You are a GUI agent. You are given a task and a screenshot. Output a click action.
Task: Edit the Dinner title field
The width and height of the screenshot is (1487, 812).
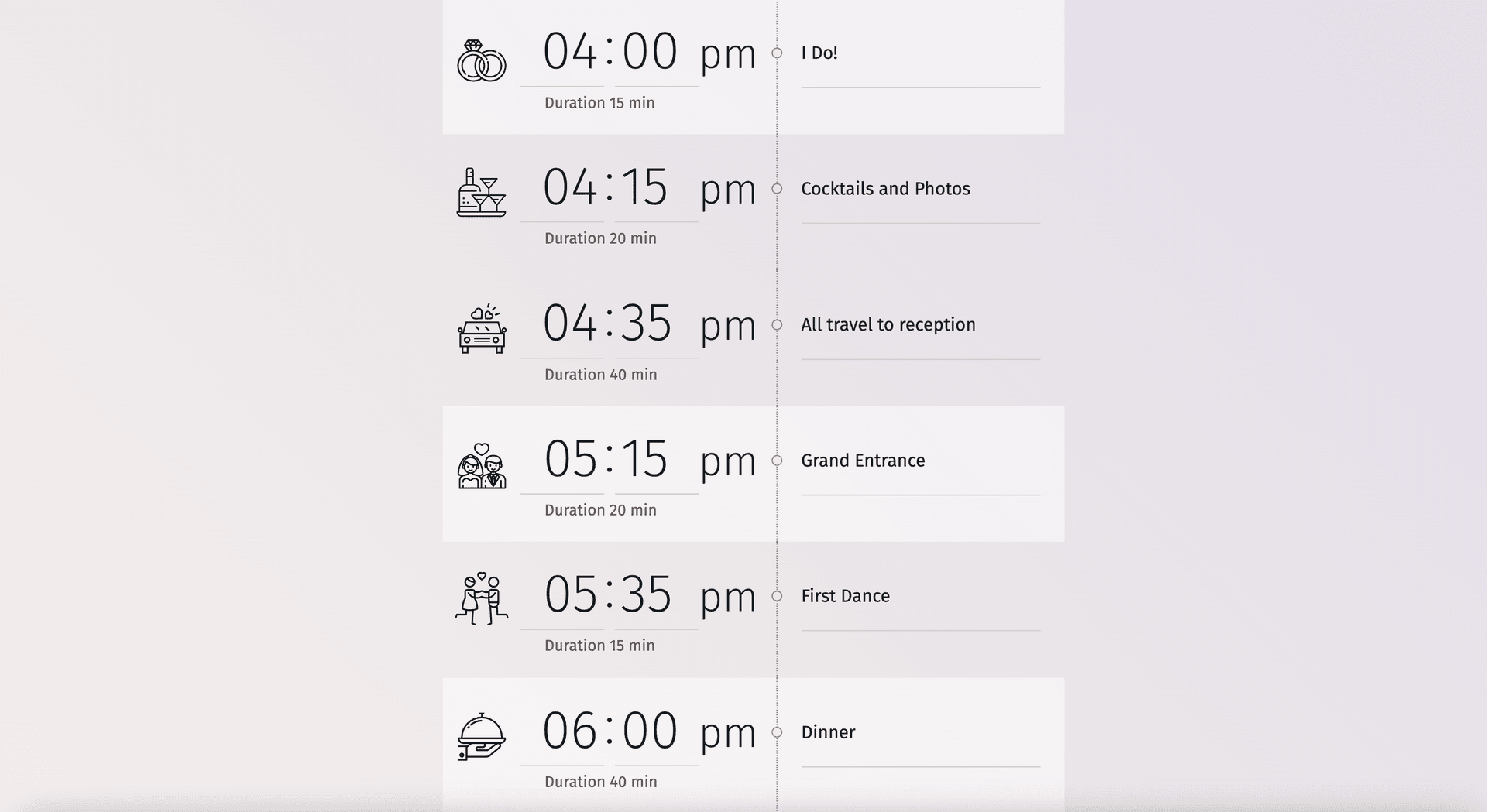(x=919, y=732)
